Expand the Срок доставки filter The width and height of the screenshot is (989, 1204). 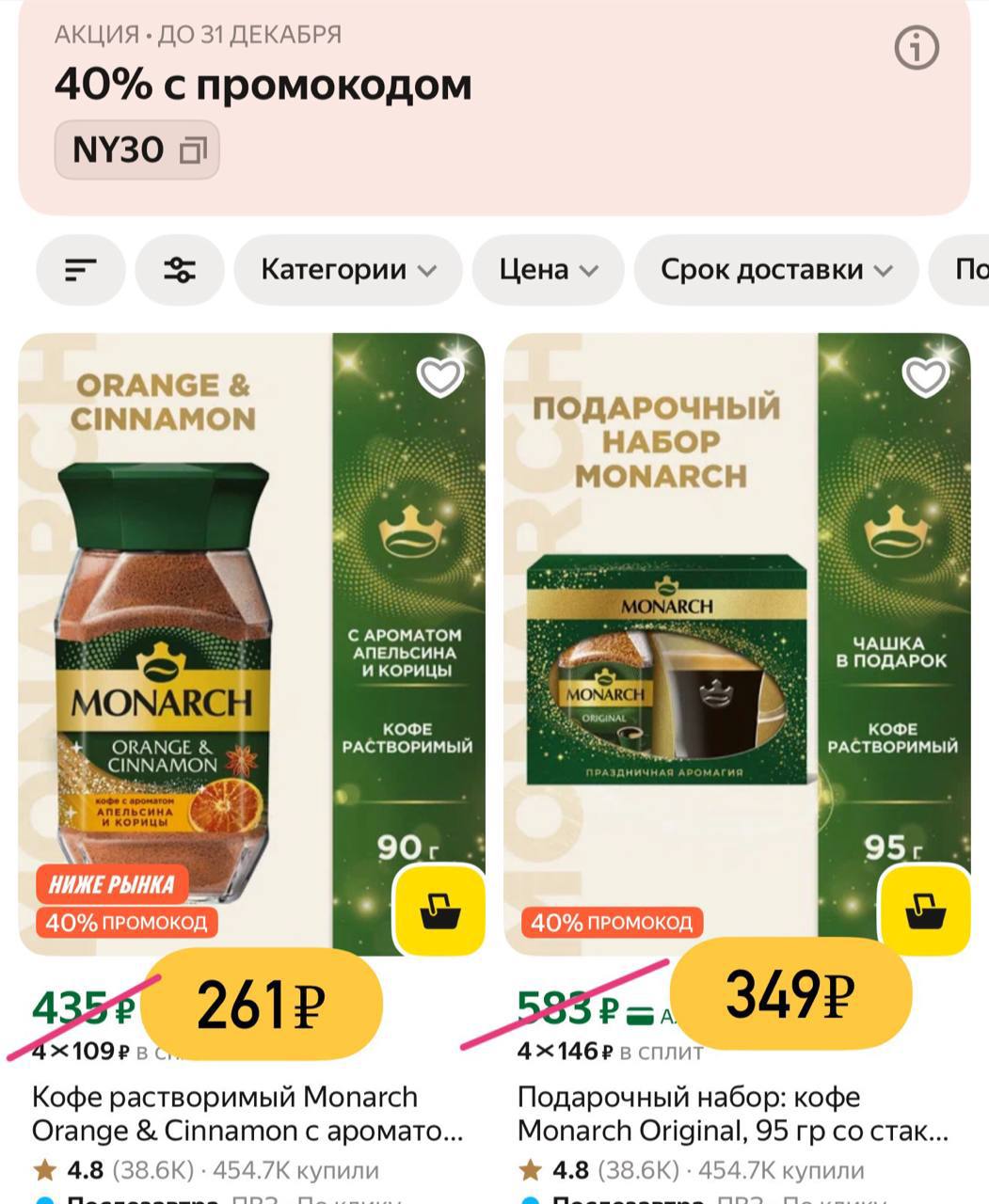(x=775, y=271)
